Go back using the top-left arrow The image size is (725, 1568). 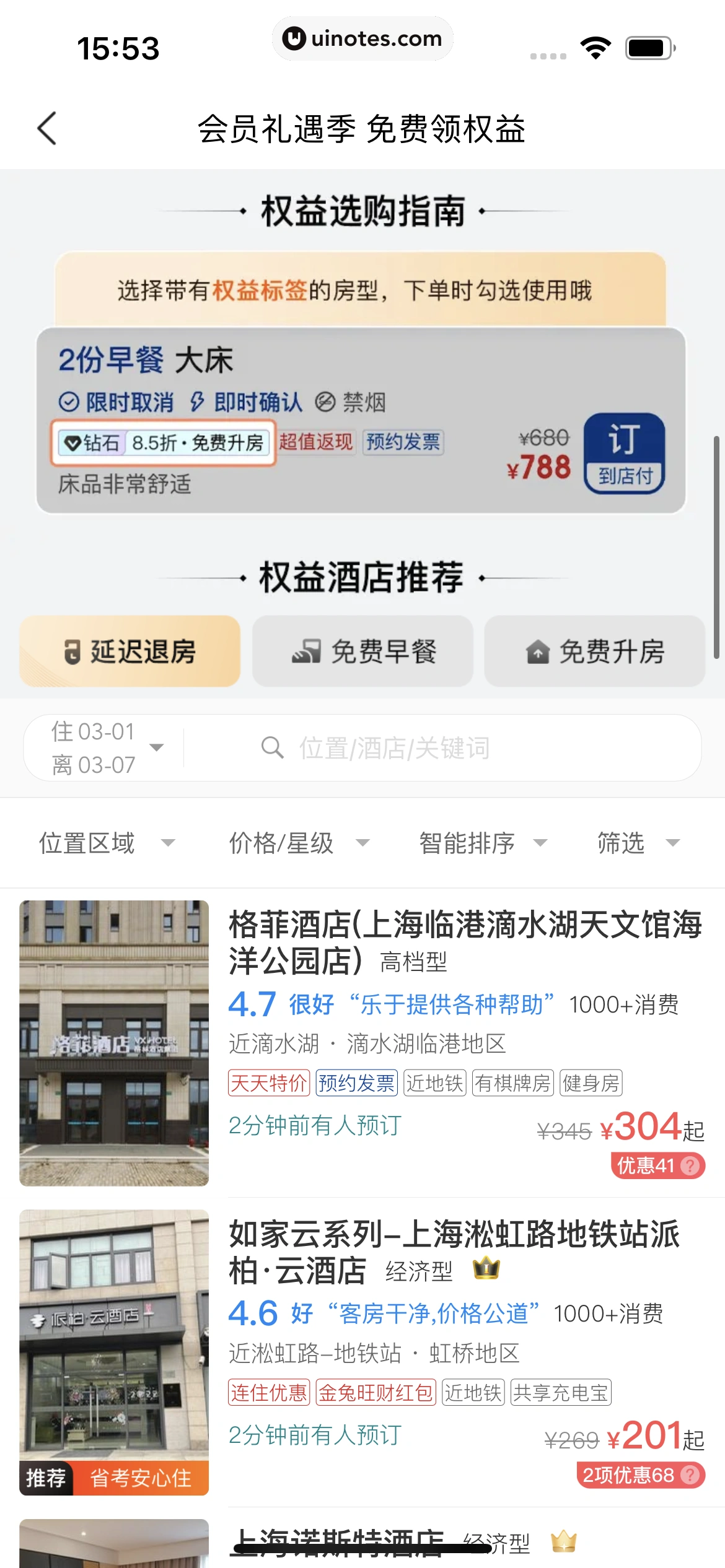click(x=47, y=129)
